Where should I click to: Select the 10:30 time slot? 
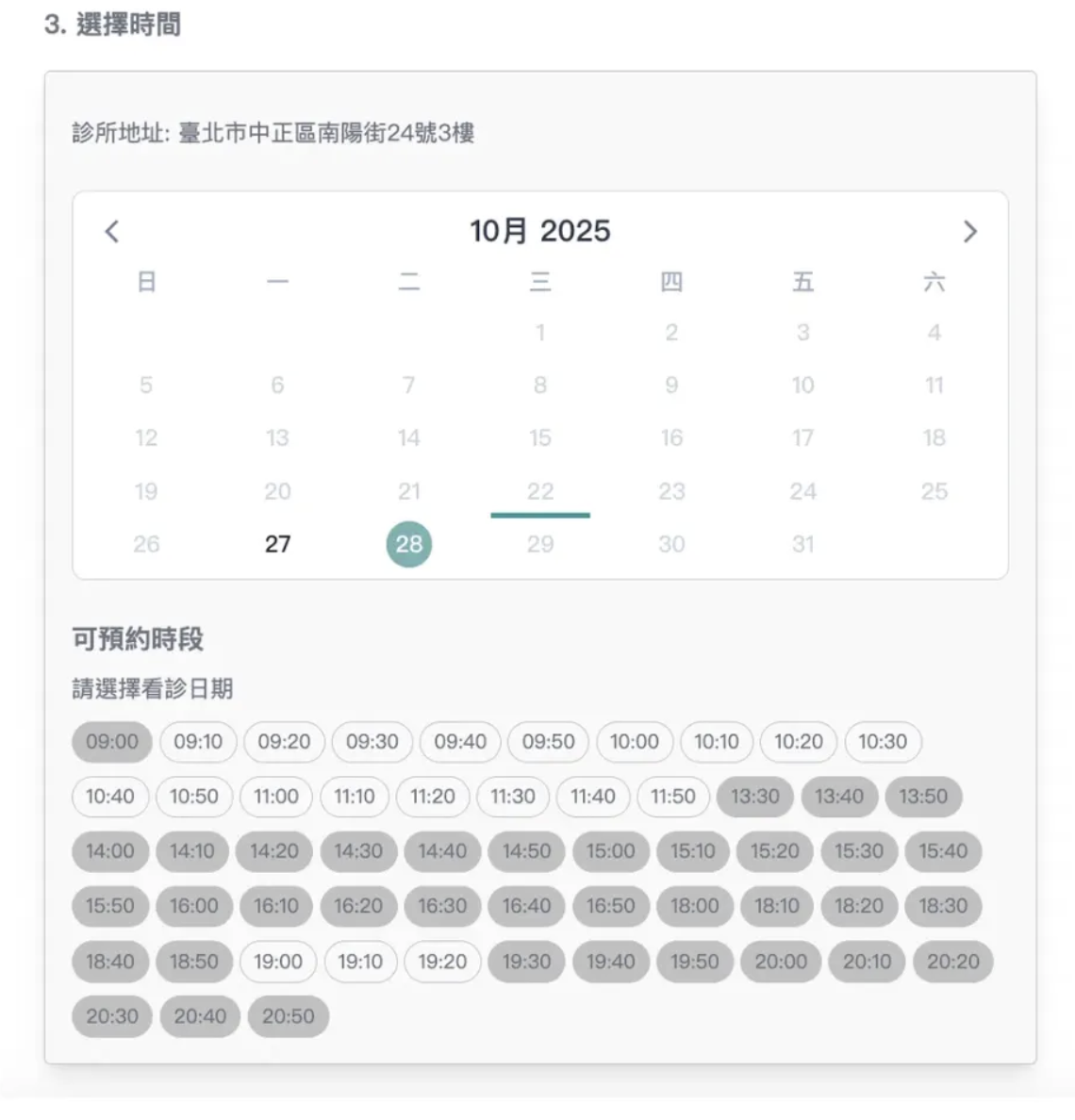pyautogui.click(x=884, y=742)
